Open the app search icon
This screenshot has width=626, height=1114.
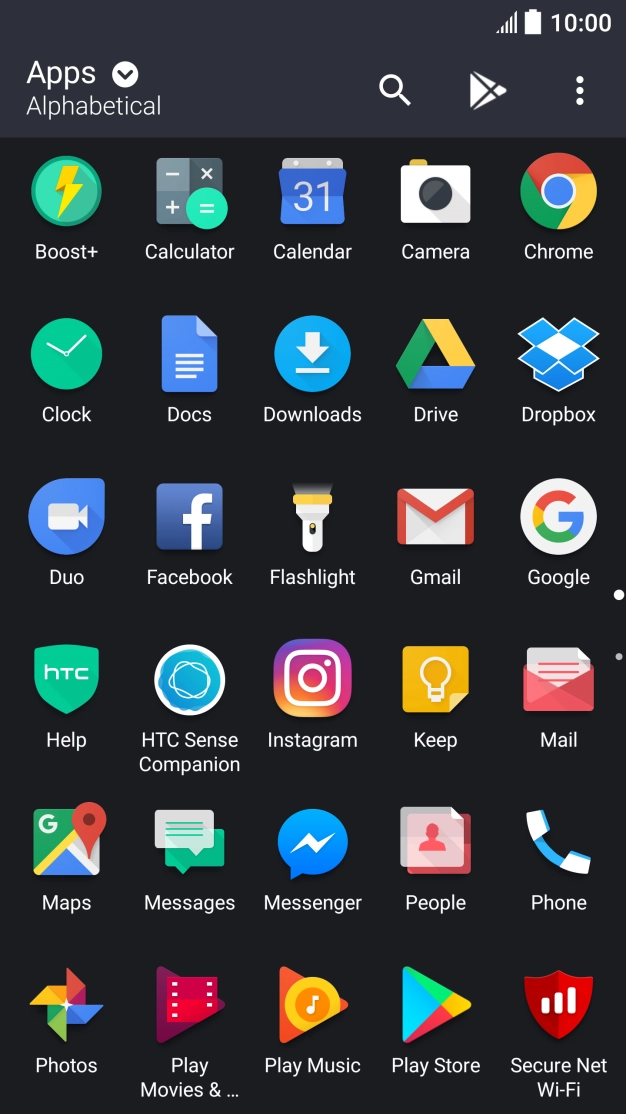tap(395, 90)
